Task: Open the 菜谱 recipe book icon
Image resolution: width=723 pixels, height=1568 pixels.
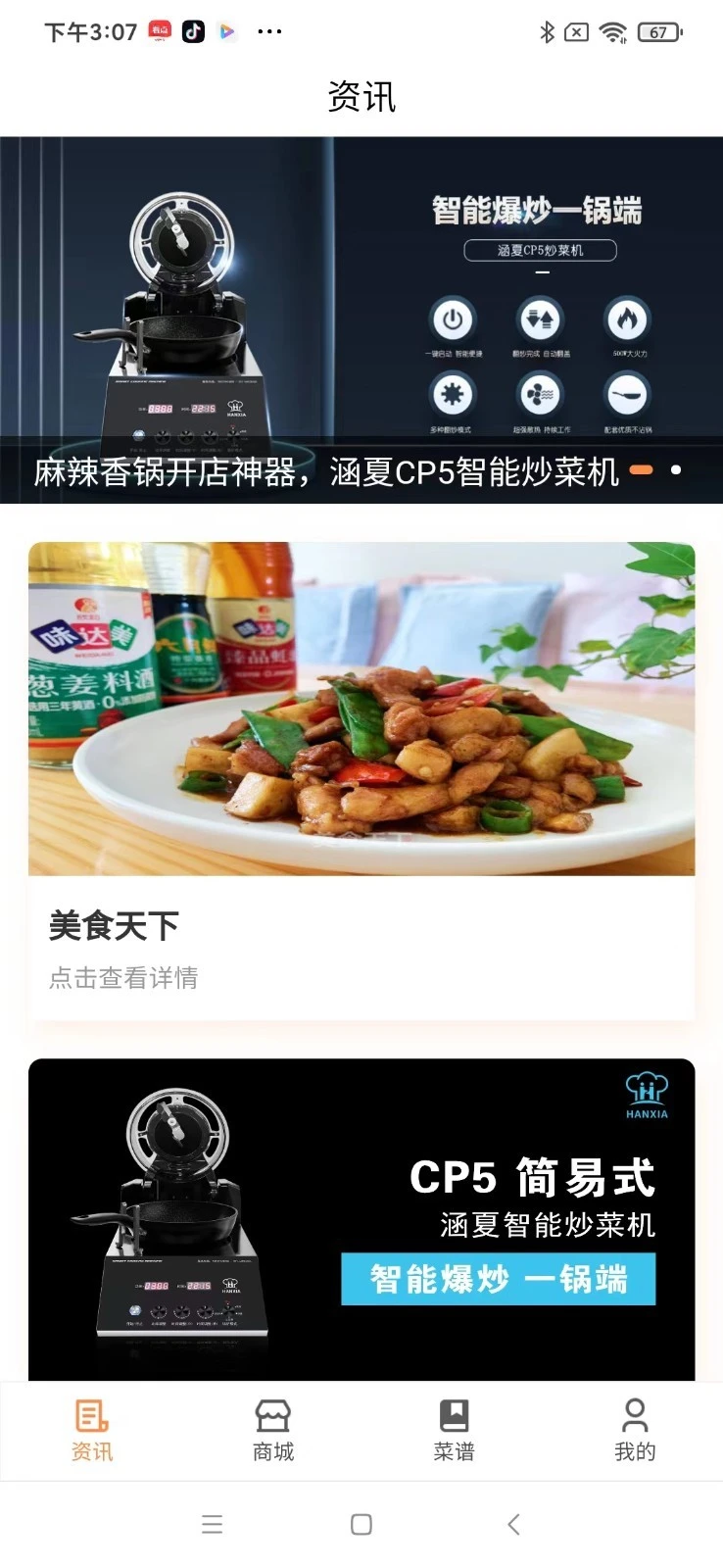Action: coord(453,1418)
